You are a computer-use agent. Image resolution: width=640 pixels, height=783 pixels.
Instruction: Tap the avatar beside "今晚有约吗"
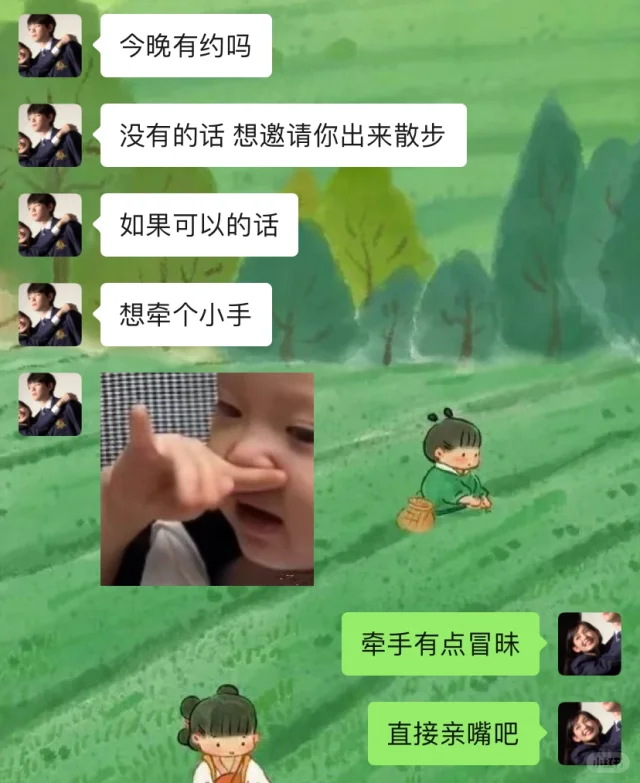[x=50, y=46]
